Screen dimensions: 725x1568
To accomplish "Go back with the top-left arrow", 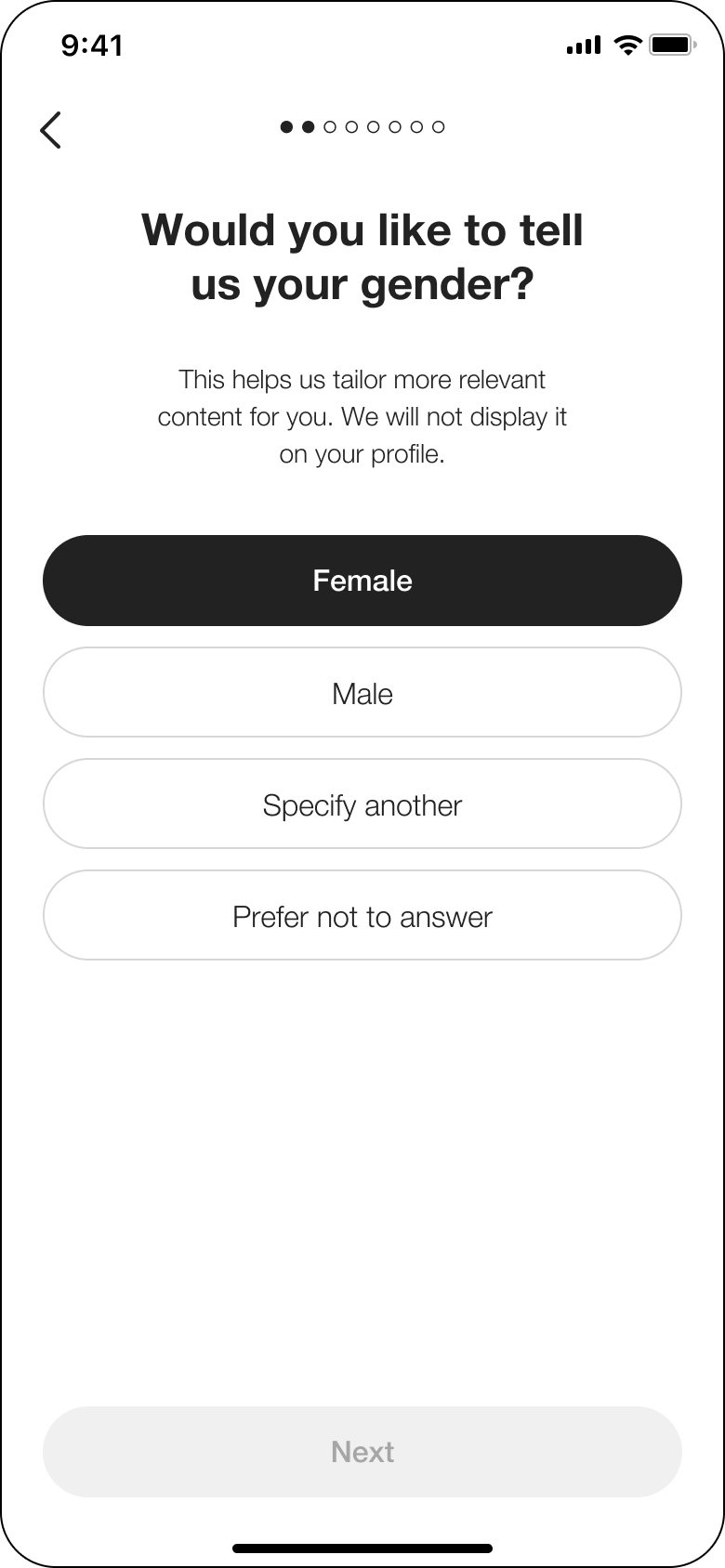I will click(x=51, y=130).
